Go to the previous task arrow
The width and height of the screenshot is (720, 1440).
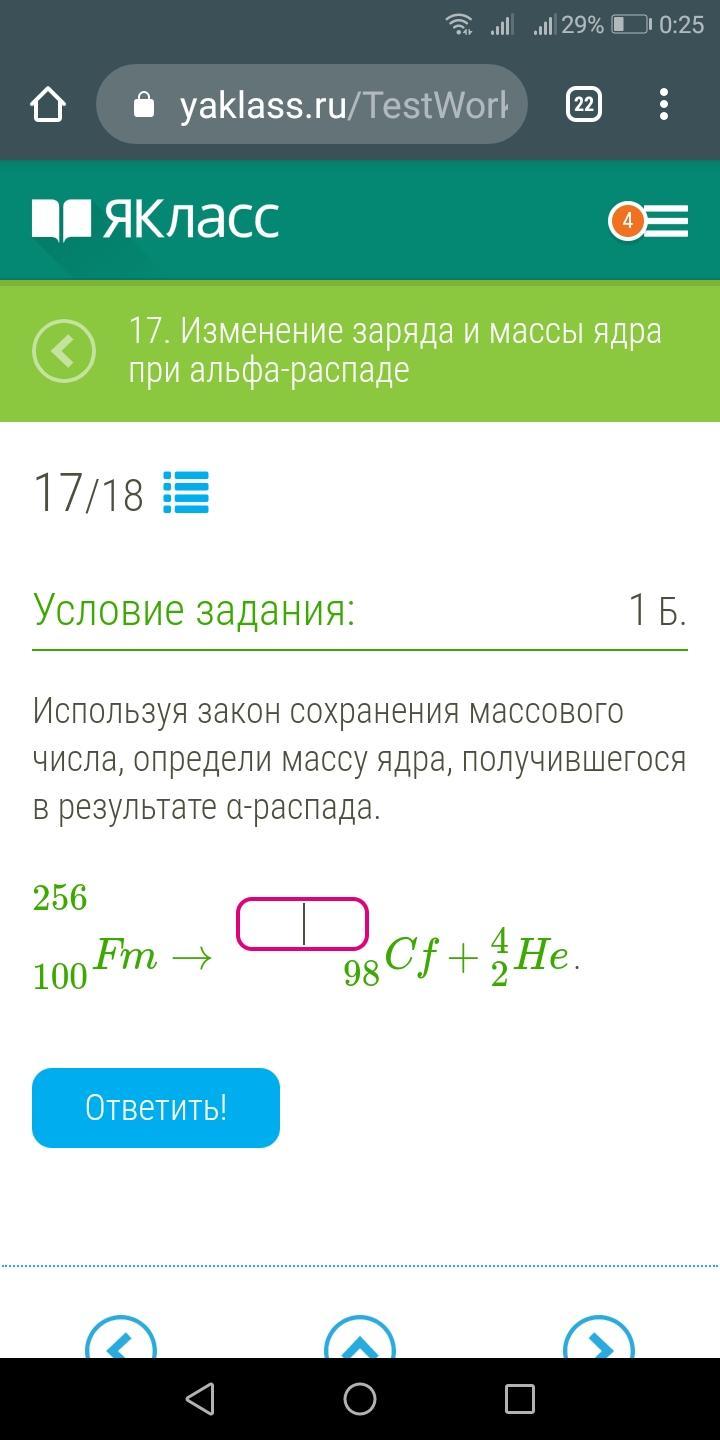[121, 1340]
